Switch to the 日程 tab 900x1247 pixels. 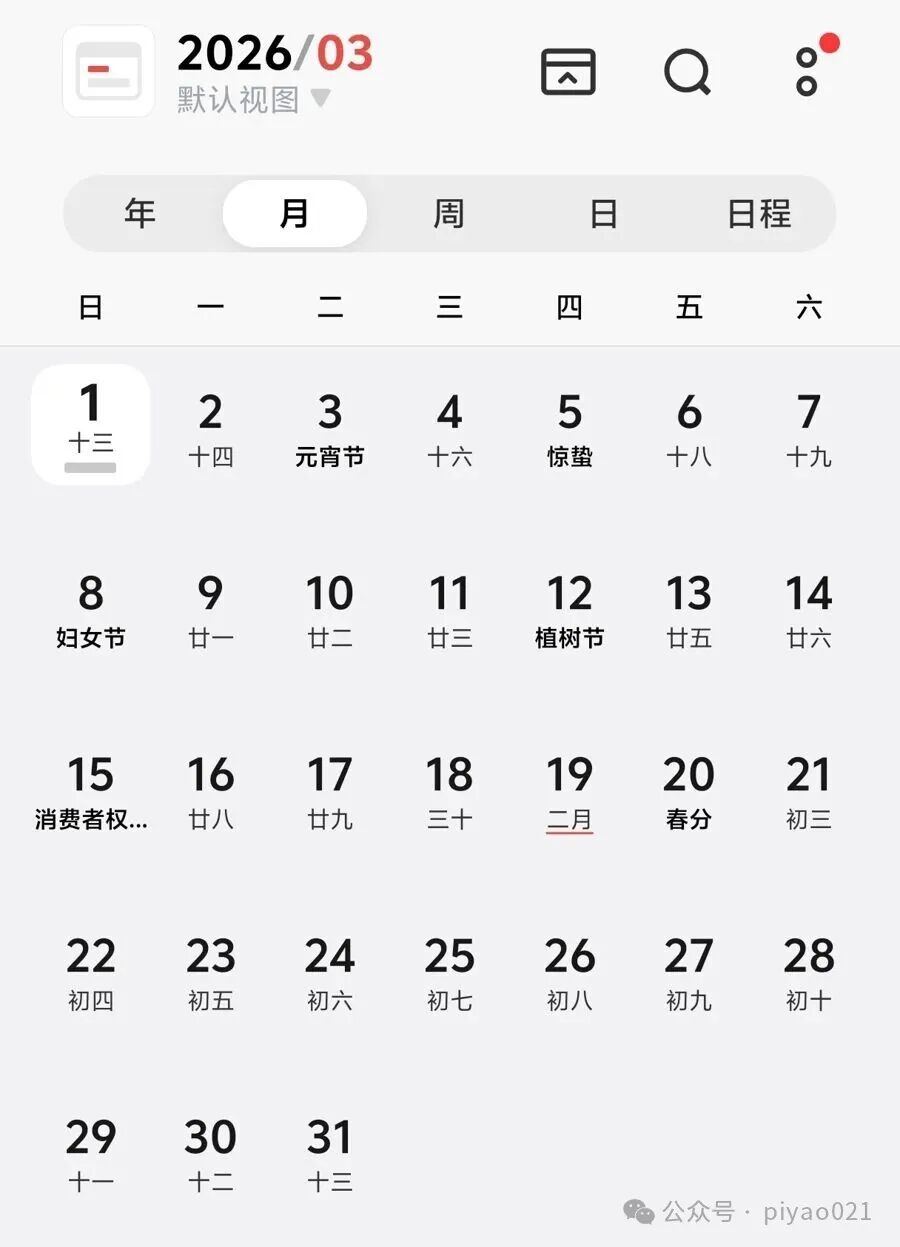click(759, 214)
